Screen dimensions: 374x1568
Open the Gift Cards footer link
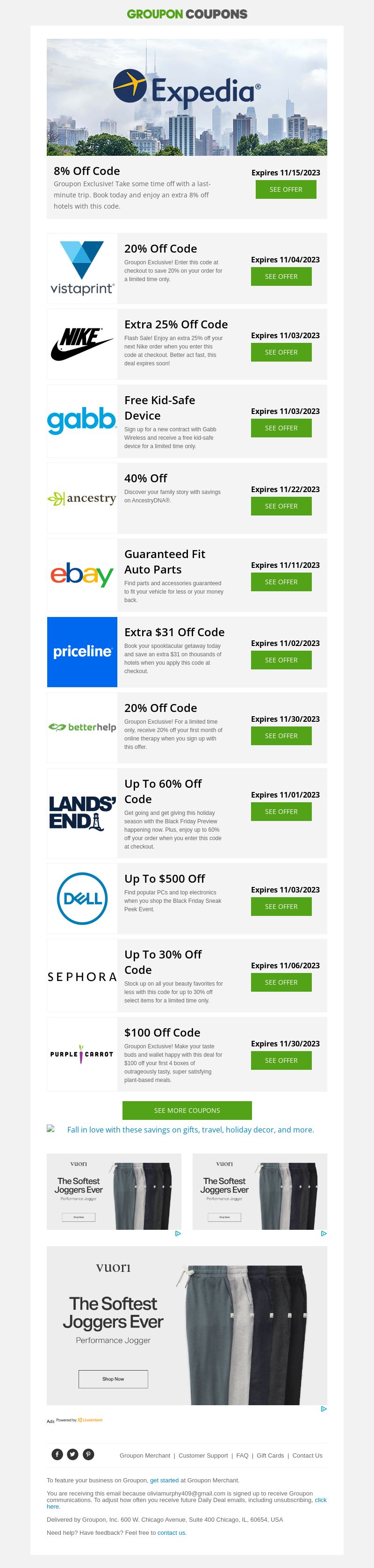pos(270,1455)
